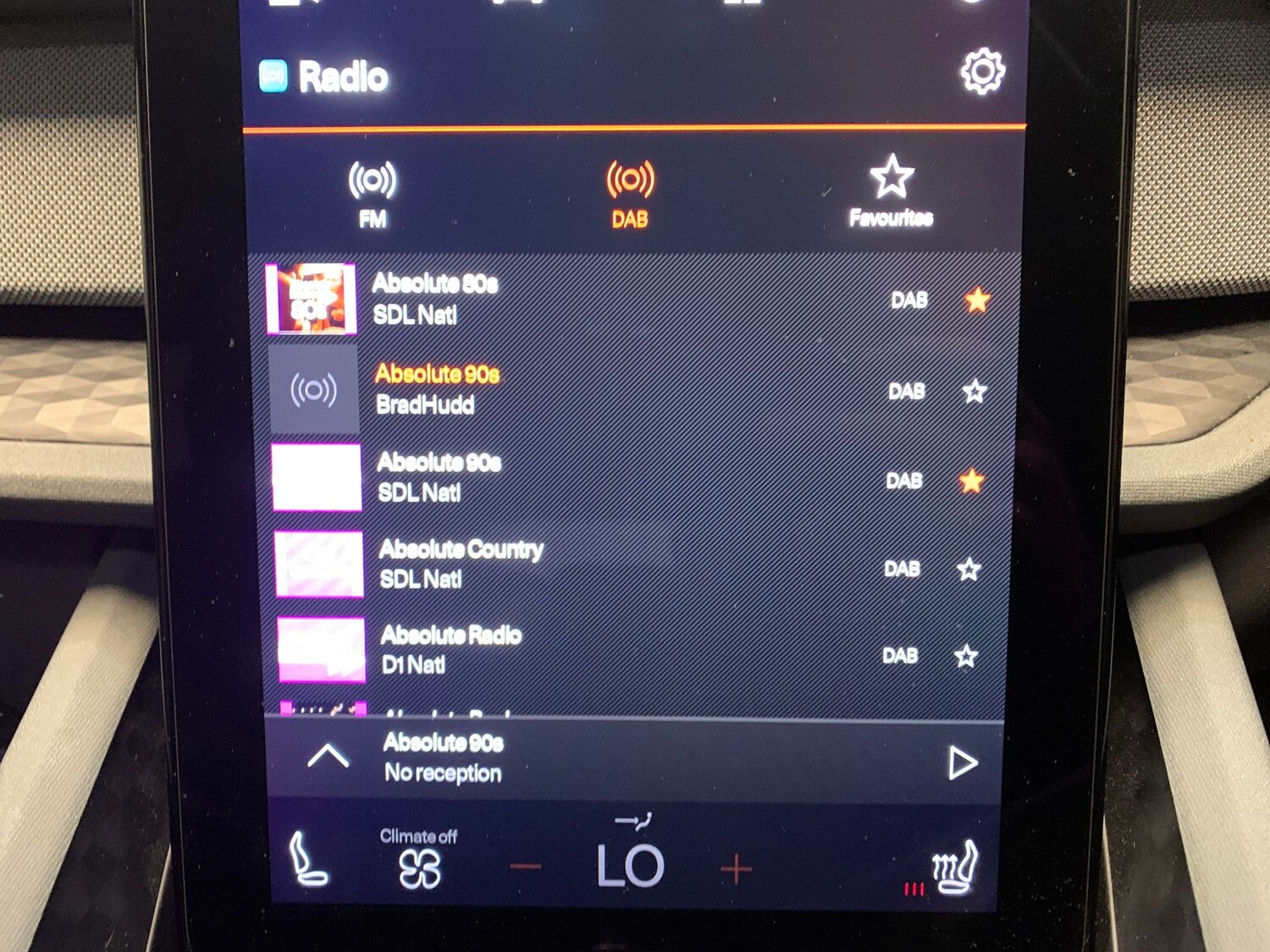Play Absolute 90s SDL Natl station
This screenshot has width=1270, height=952.
click(x=508, y=477)
